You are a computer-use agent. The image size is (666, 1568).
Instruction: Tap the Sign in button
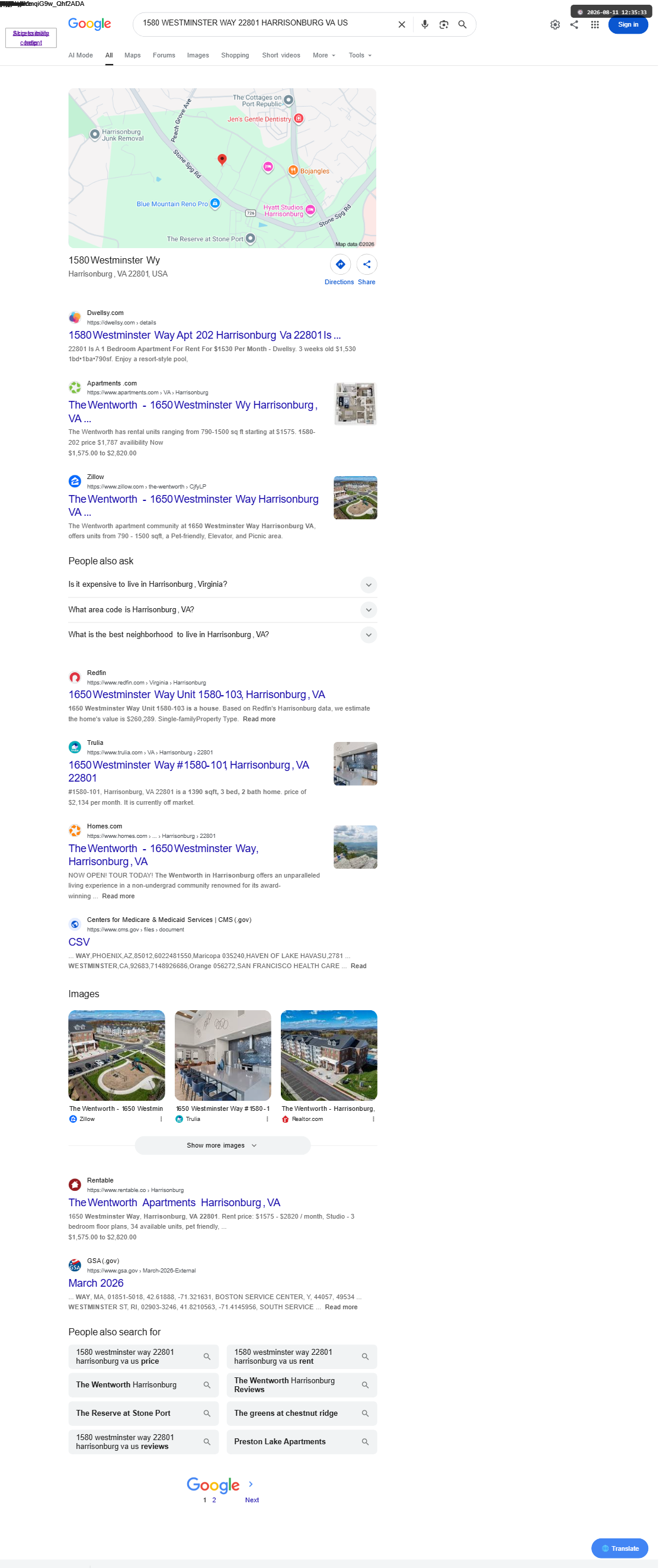[x=627, y=25]
